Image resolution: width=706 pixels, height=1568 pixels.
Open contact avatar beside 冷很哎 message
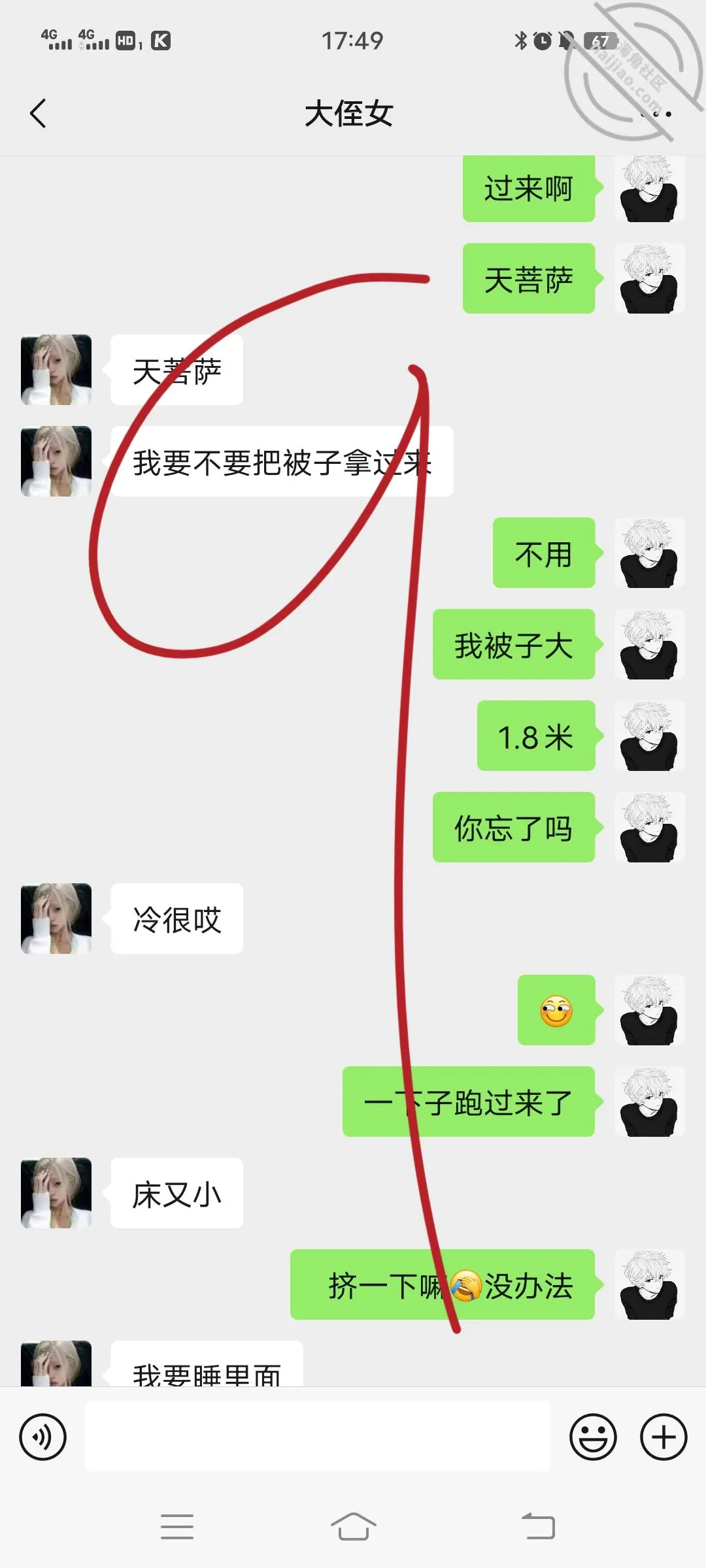[x=56, y=919]
